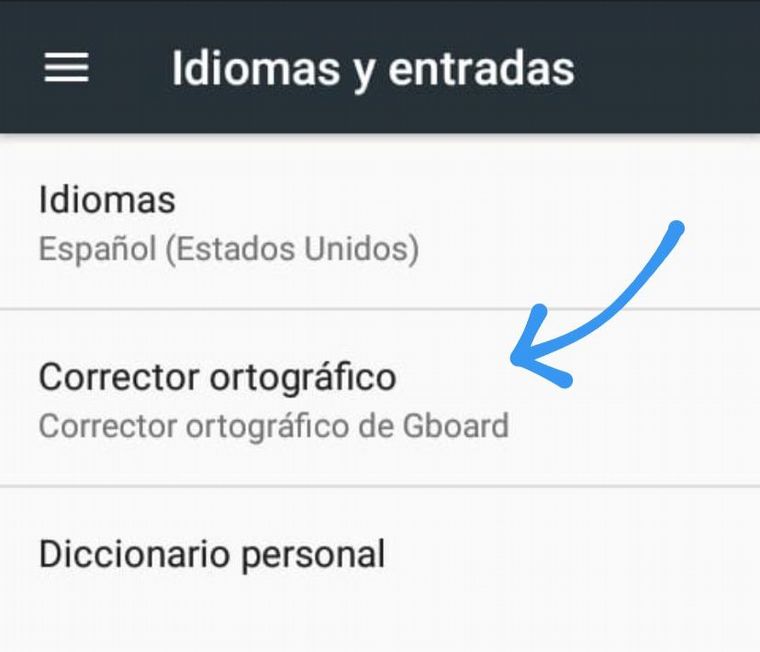The image size is (760, 652).
Task: Open the hamburger drawer menu
Action: [67, 68]
